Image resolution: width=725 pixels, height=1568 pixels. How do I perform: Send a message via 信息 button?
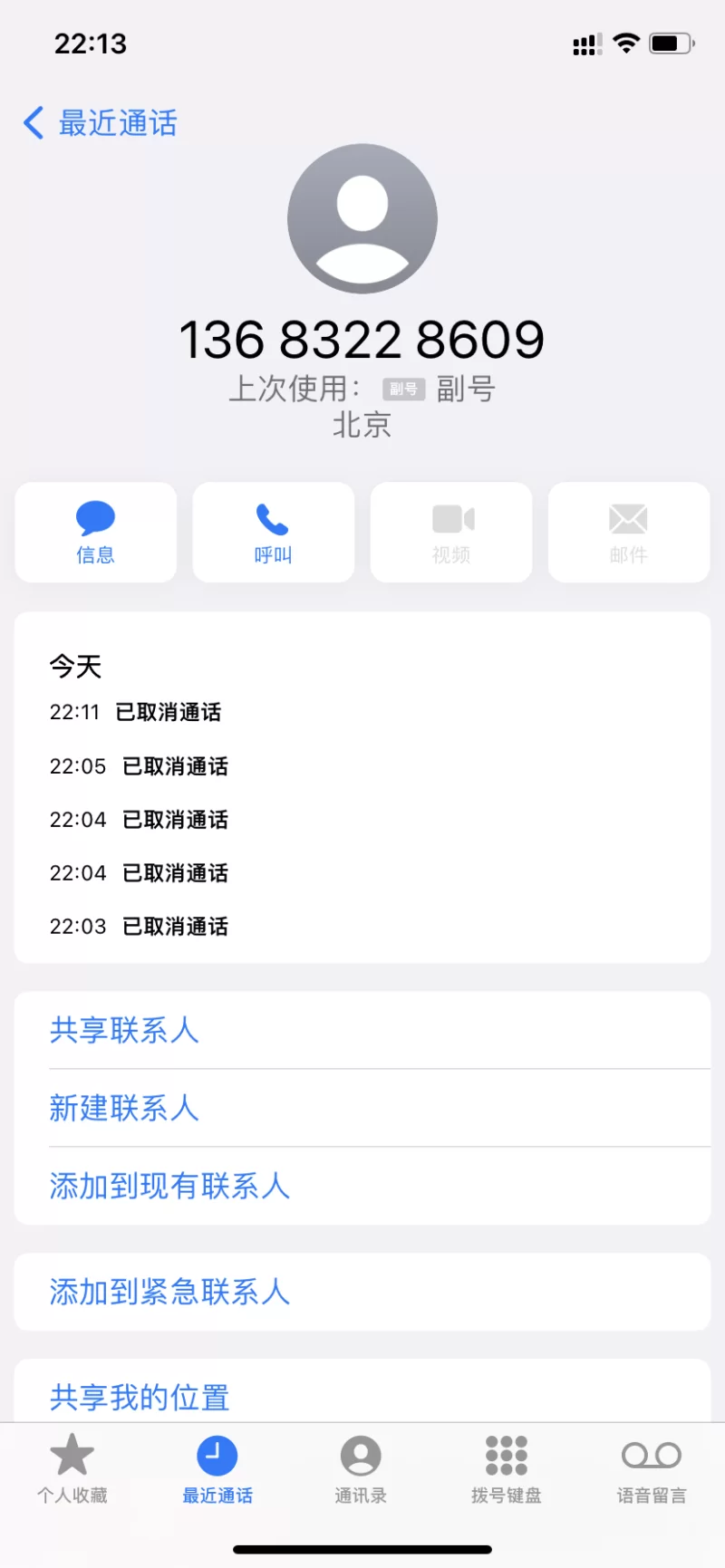[x=95, y=532]
